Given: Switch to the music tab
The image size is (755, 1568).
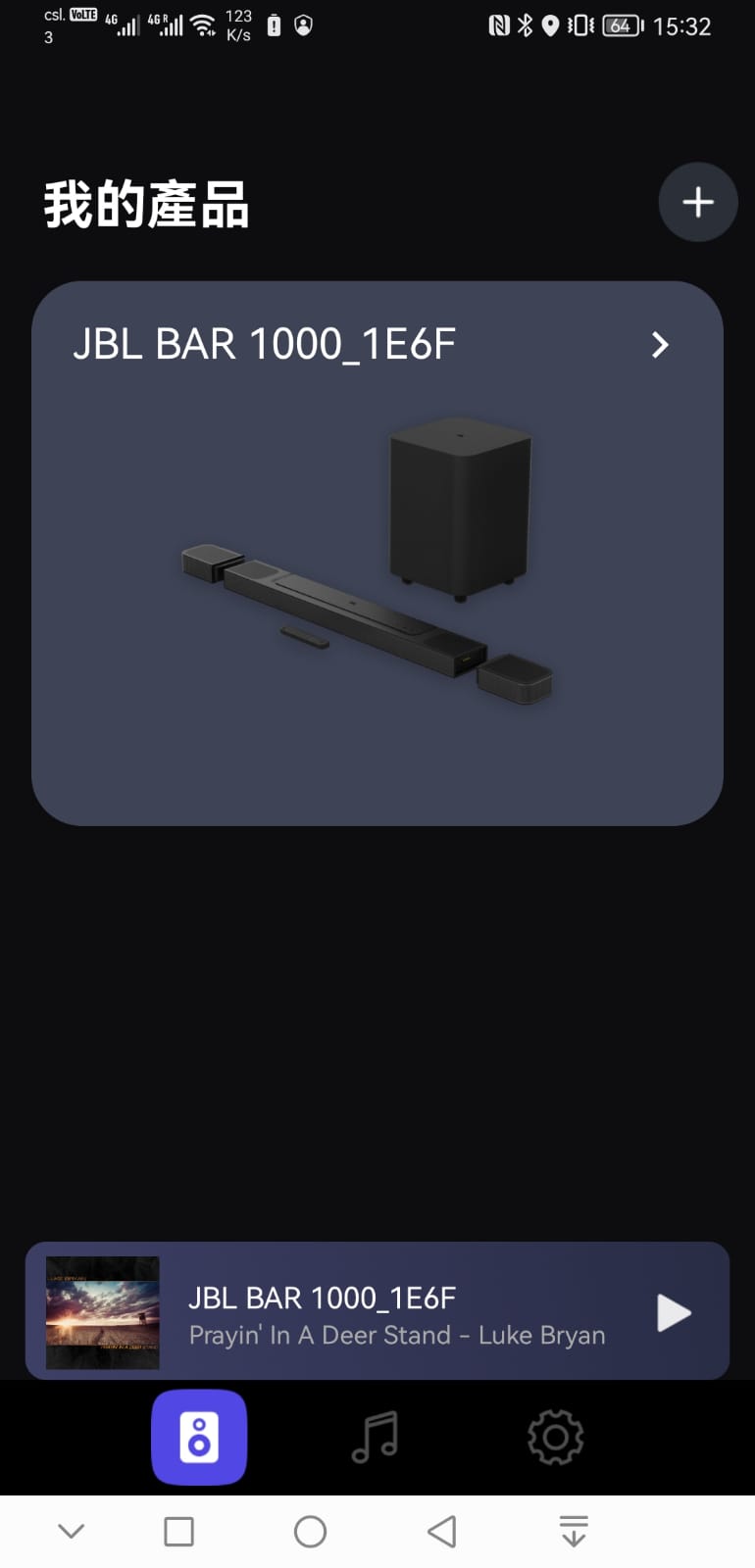Looking at the screenshot, I should (x=375, y=1437).
